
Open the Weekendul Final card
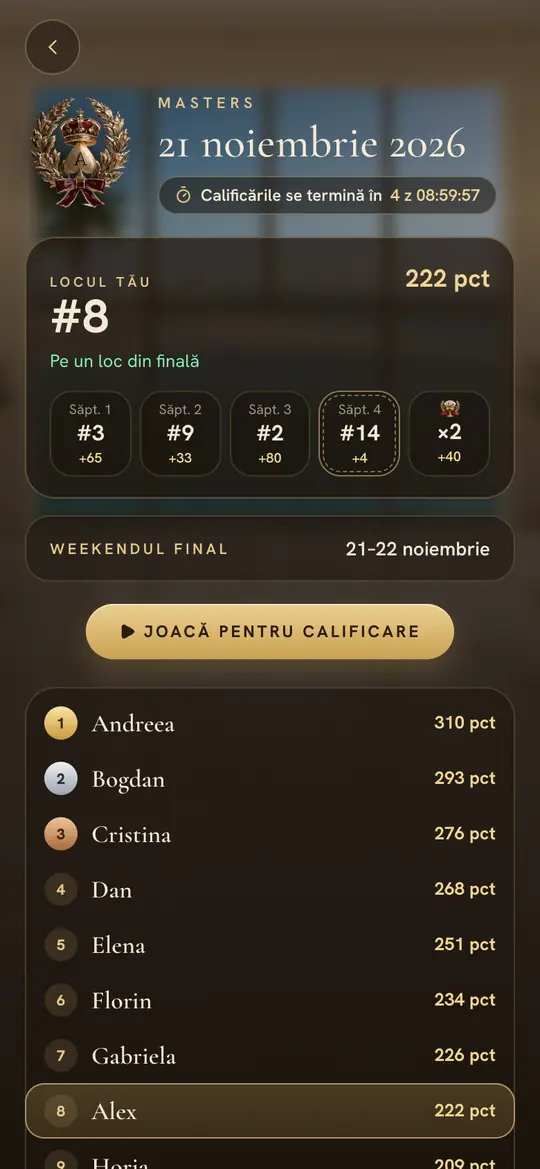[270, 549]
